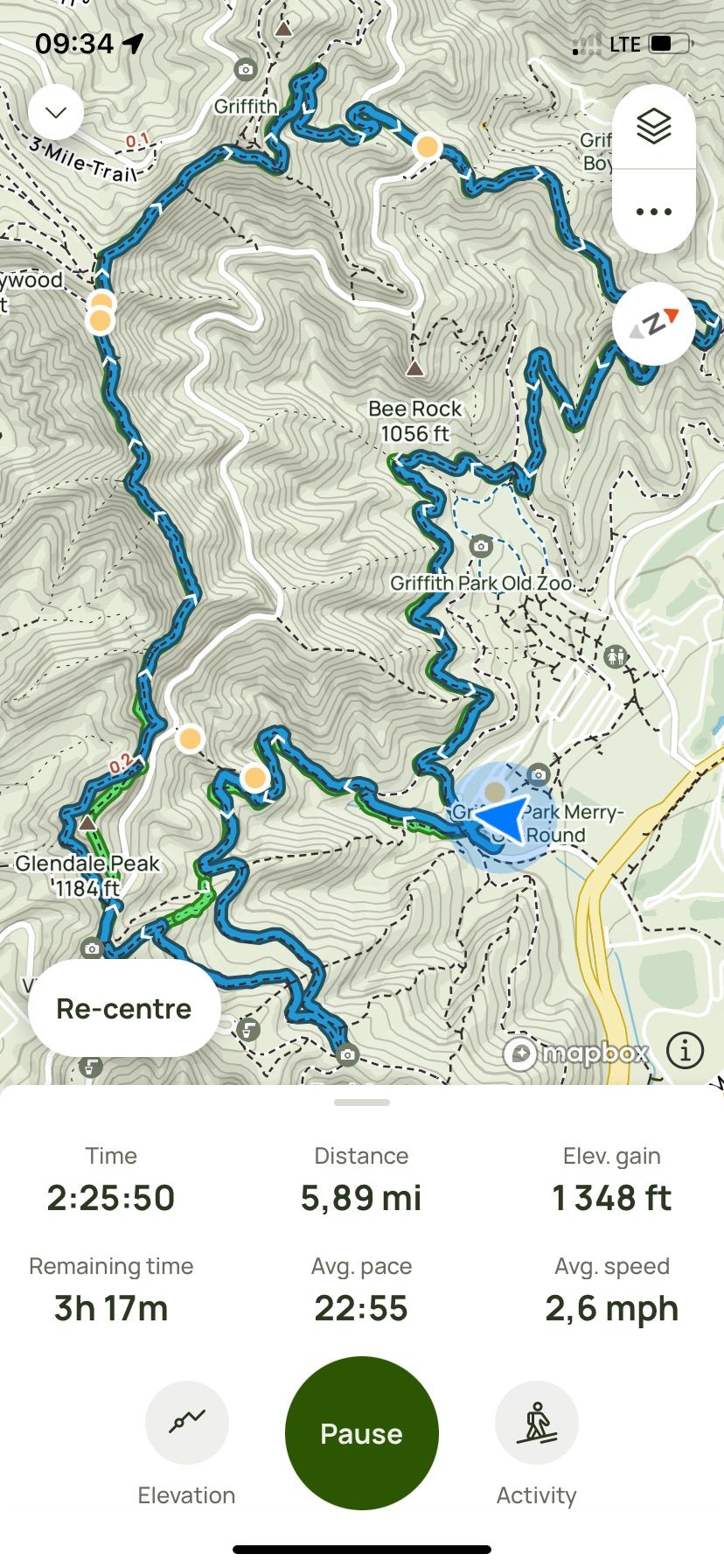
Task: Re-centre the map on current location
Action: tap(124, 1009)
